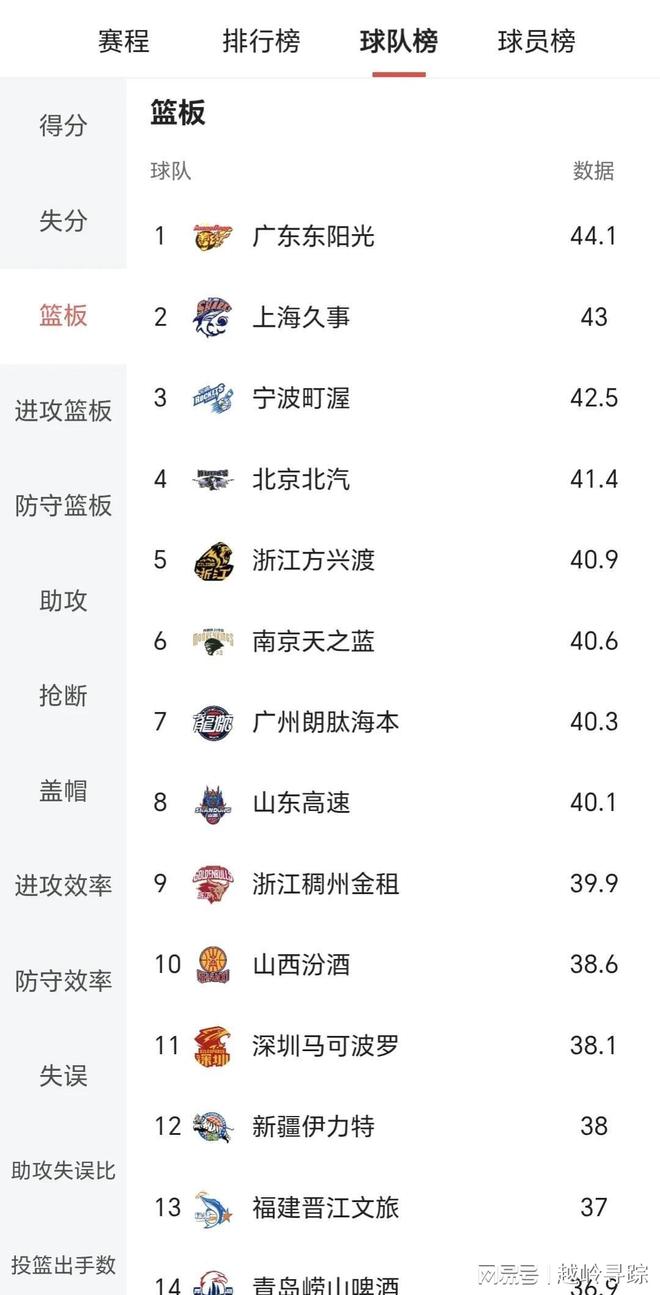View the 进攻篮板 ranking

point(63,411)
